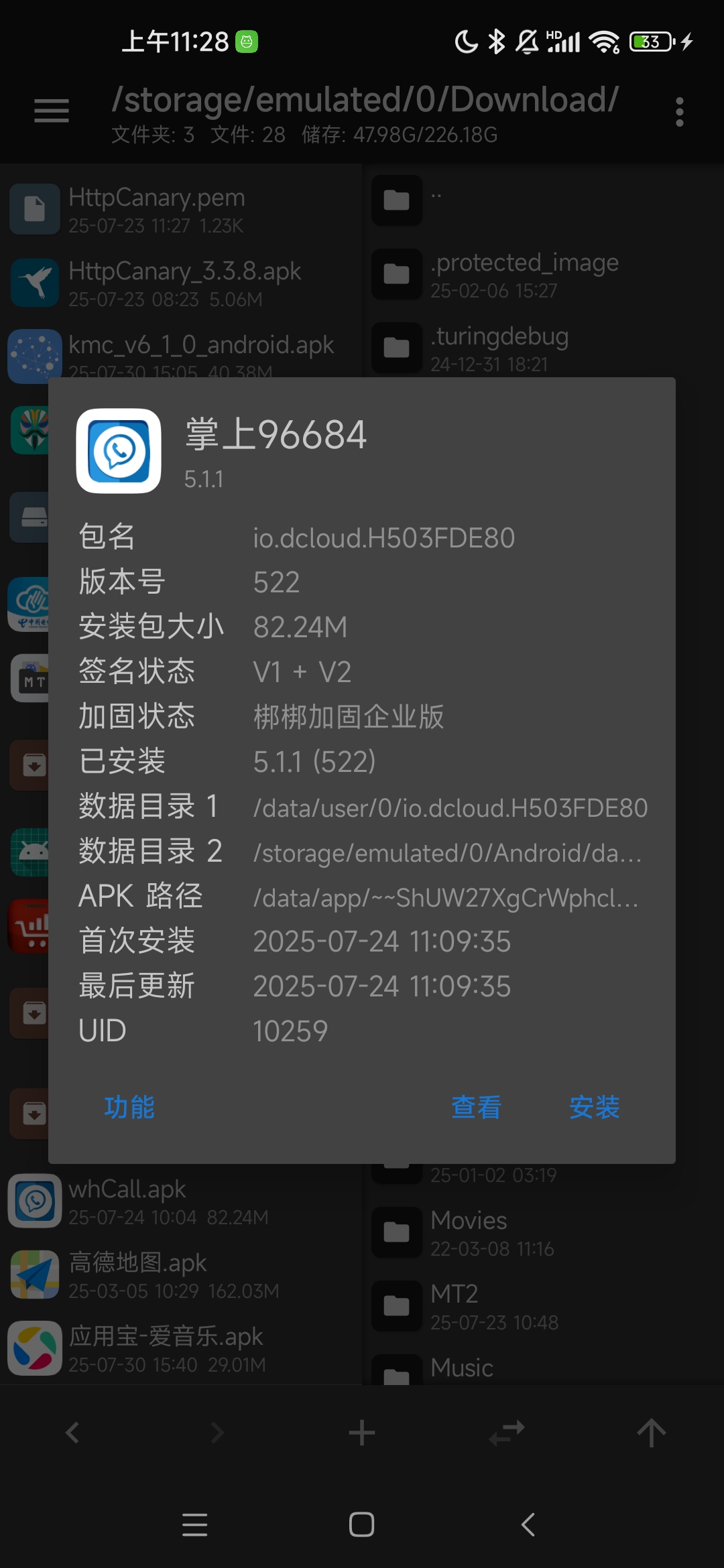Tap 查看 to view the APK contents

pos(476,1107)
